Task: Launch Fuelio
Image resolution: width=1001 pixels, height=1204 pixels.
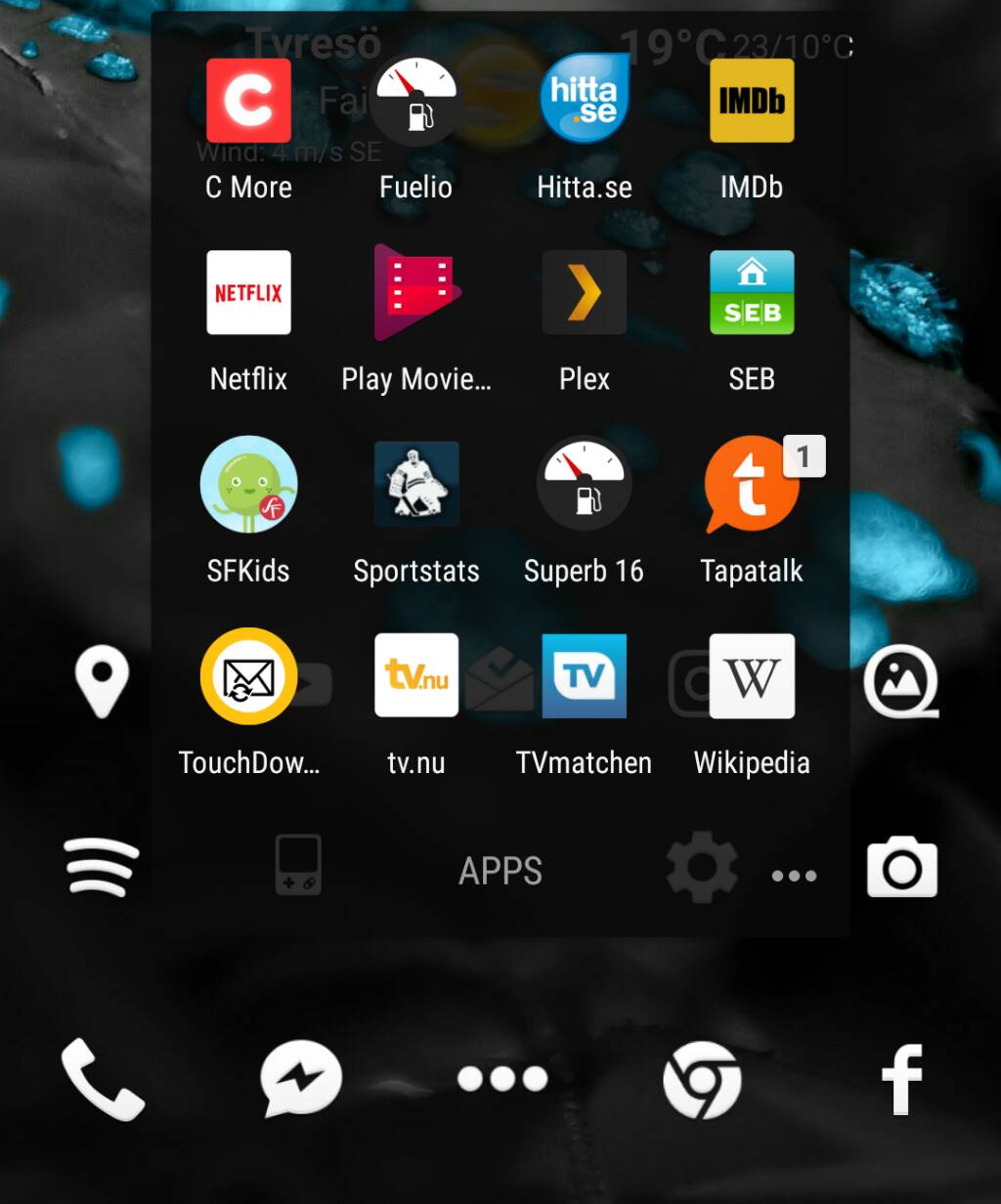Action: pyautogui.click(x=415, y=102)
